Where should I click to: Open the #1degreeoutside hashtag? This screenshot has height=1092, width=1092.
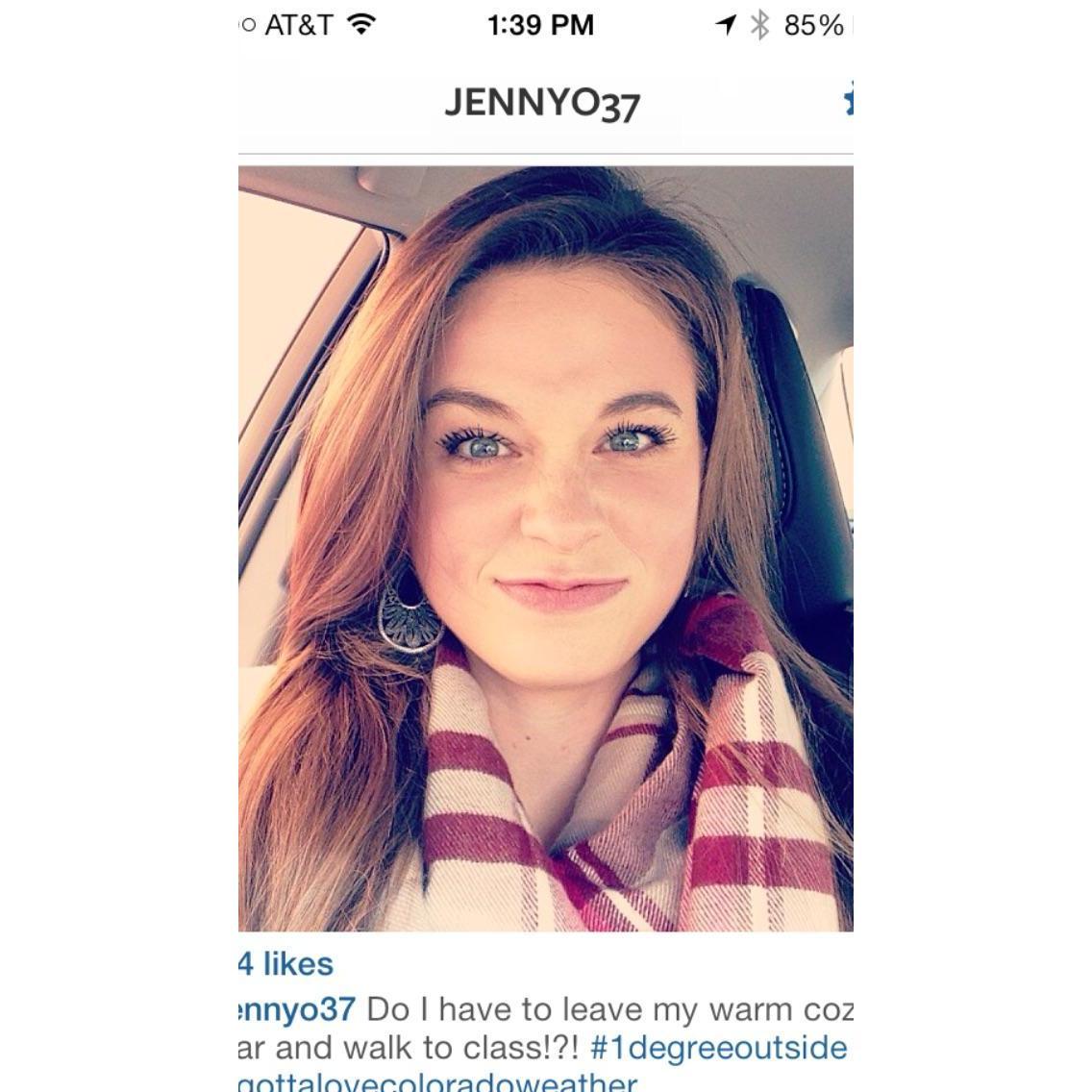[x=718, y=1048]
